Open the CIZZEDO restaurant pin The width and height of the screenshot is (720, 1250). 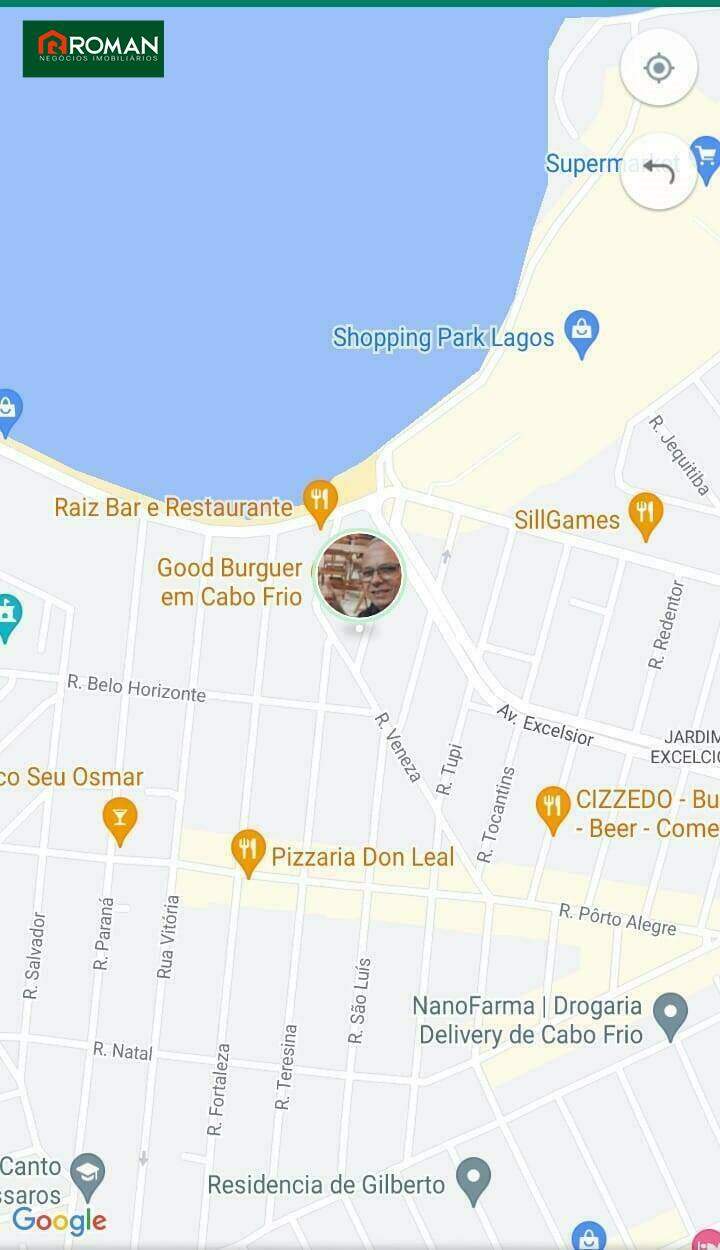[553, 808]
